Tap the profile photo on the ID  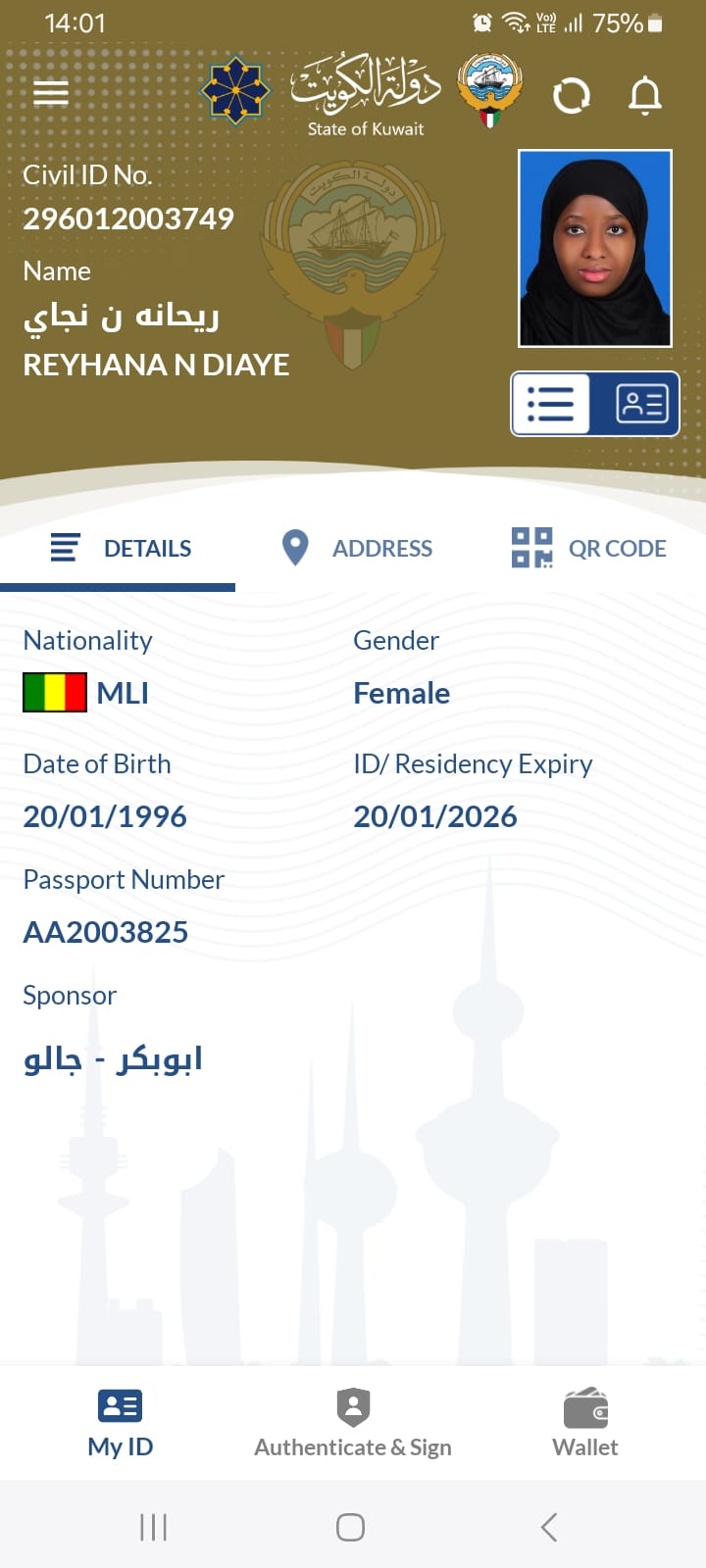pyautogui.click(x=595, y=248)
